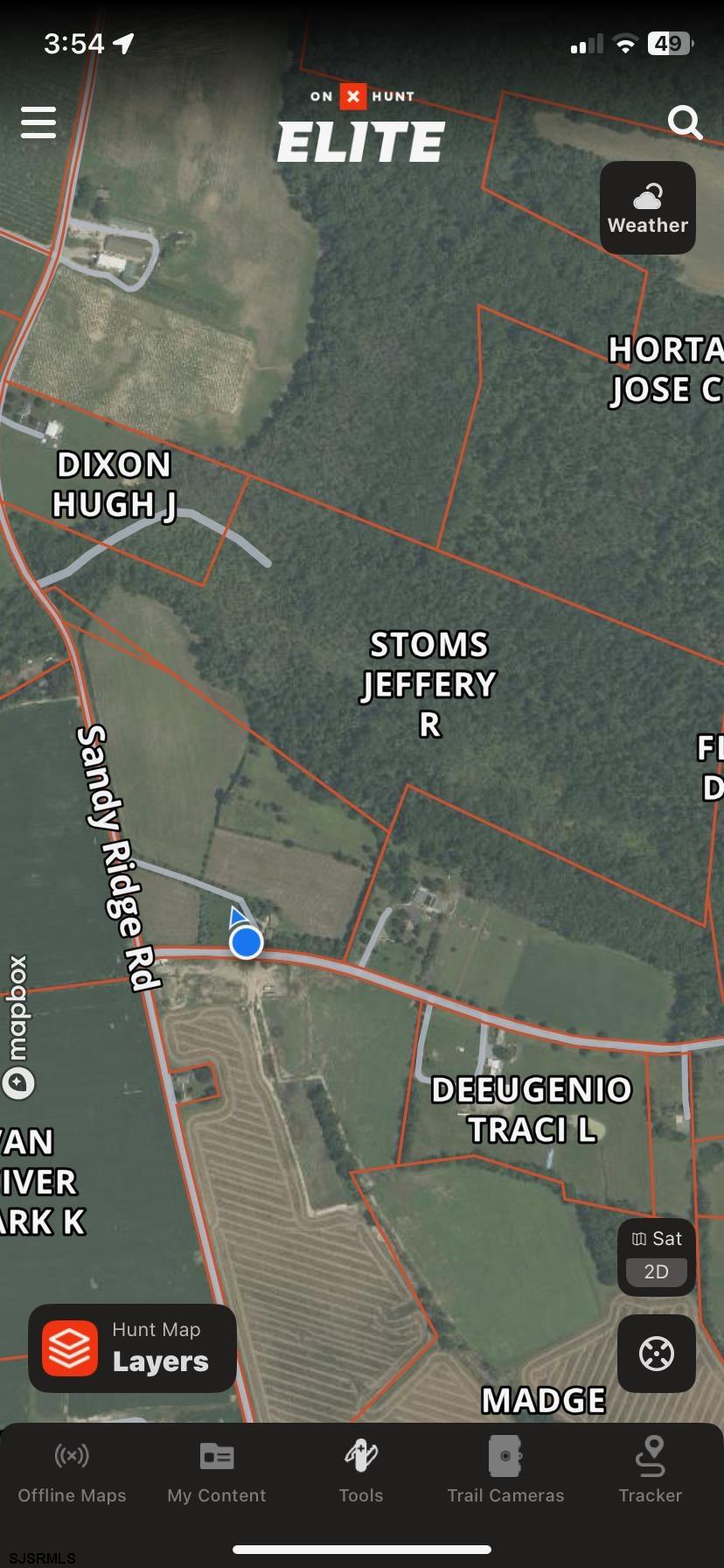Select the Stoms Jeffery R parcel
The image size is (724, 1568).
click(x=428, y=684)
